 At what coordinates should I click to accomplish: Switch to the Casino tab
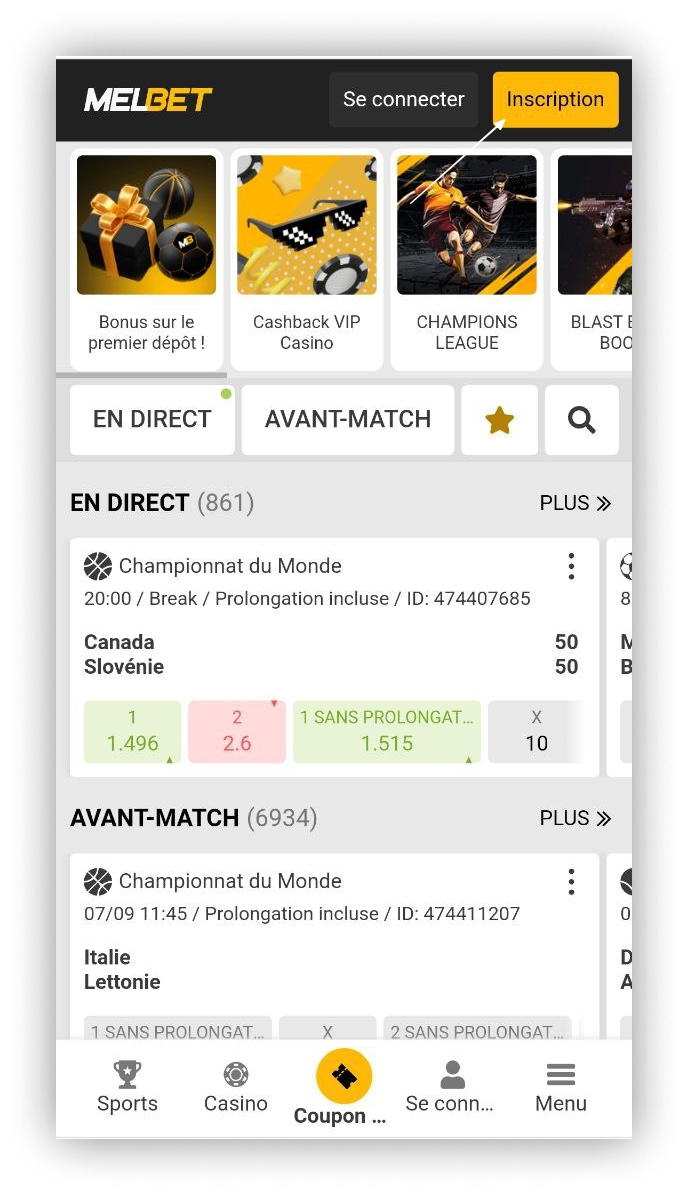click(x=236, y=1087)
